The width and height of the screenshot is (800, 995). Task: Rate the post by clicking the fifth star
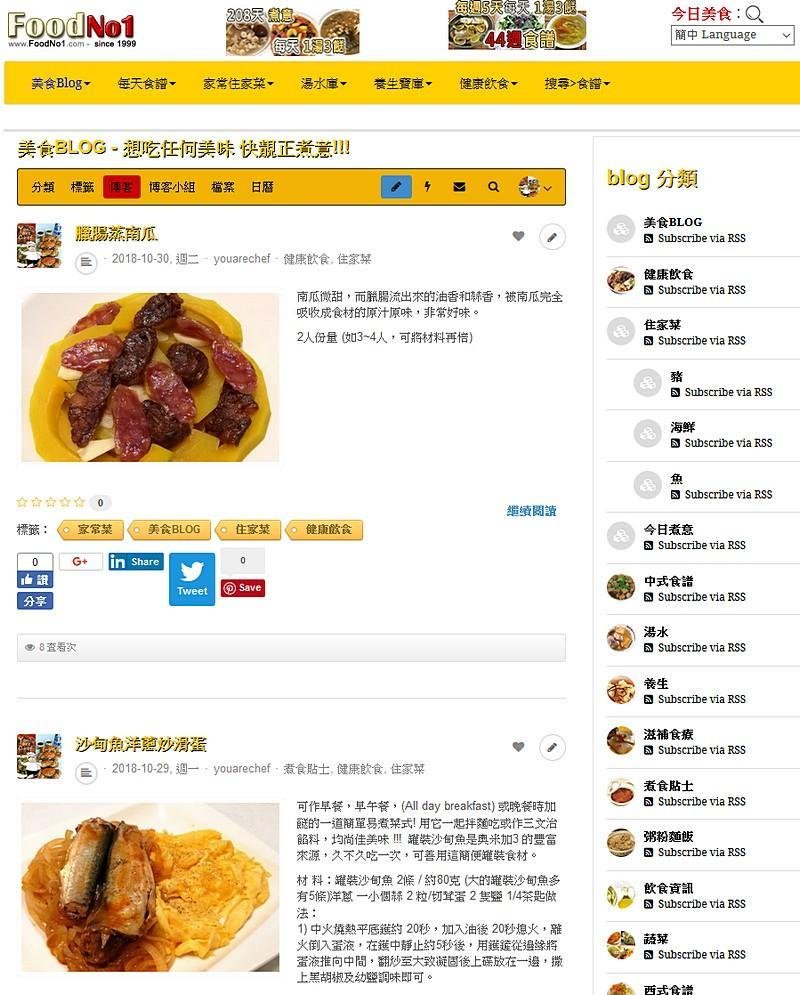(x=78, y=502)
